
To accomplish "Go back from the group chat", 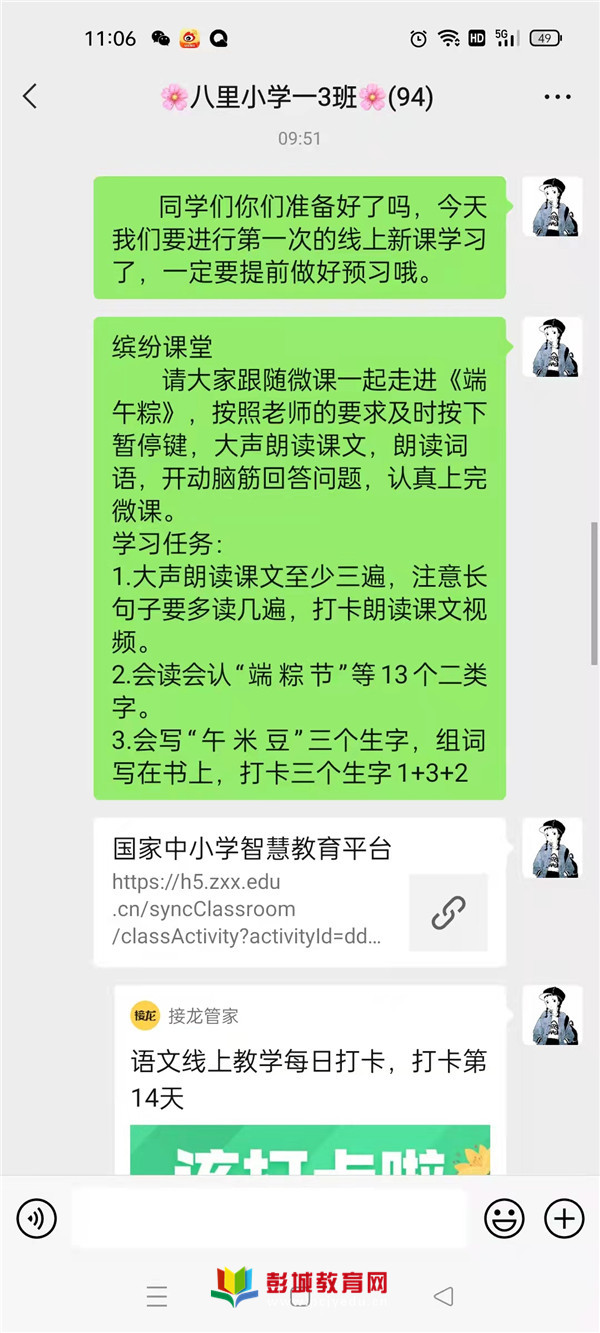I will (x=30, y=97).
